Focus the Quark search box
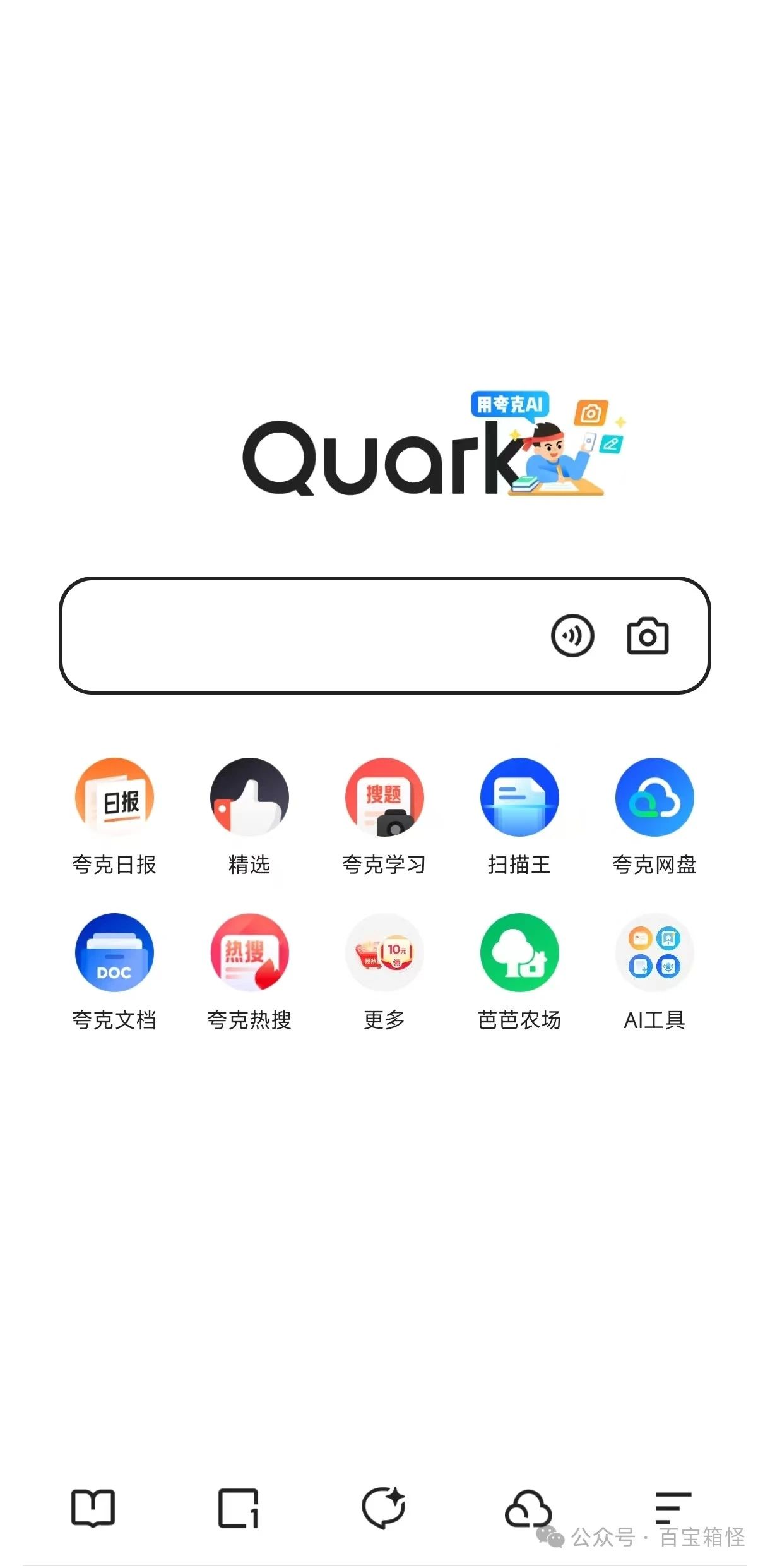 [385, 635]
